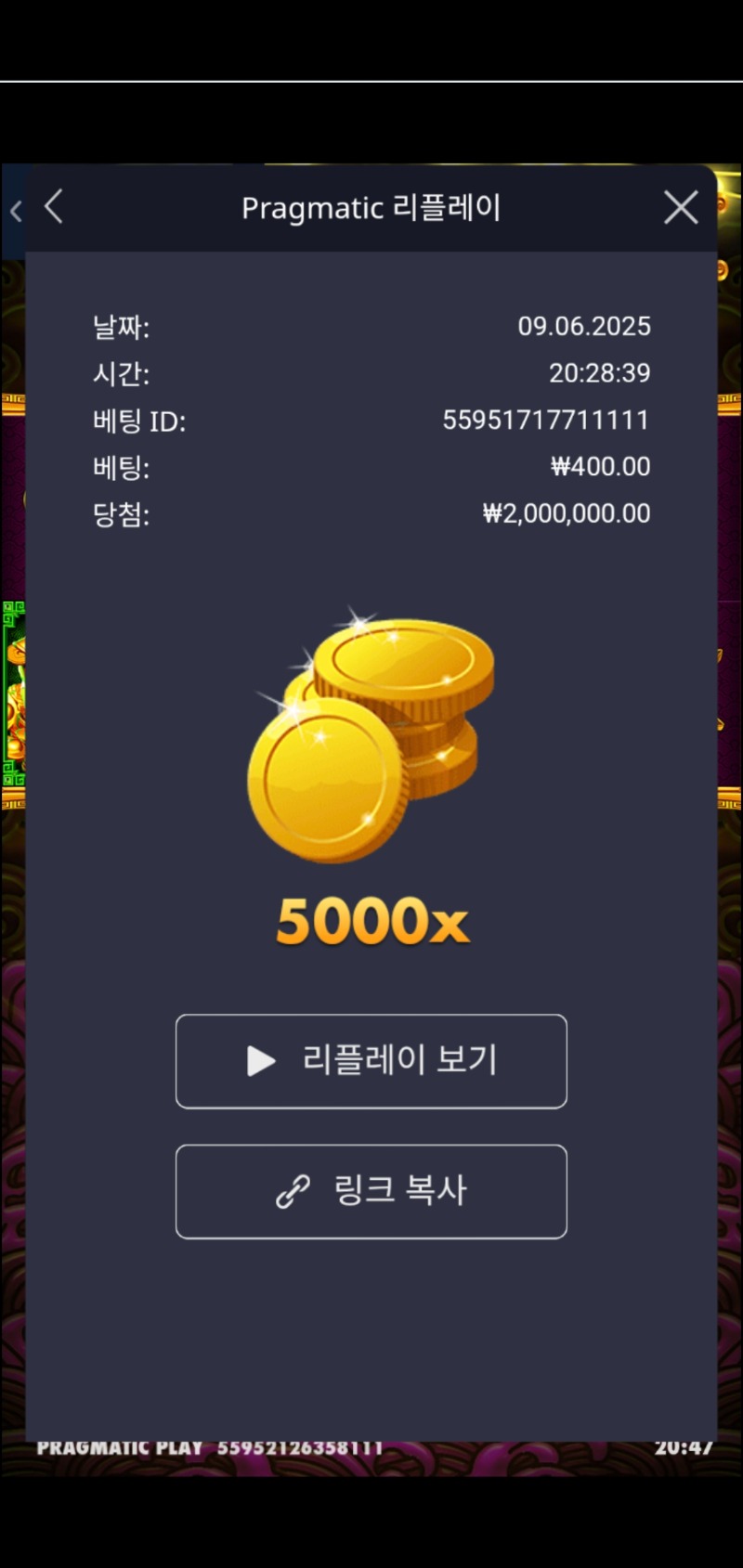This screenshot has height=1568, width=743.
Task: Watch the replay with 리플레이 보기
Action: [x=371, y=1061]
